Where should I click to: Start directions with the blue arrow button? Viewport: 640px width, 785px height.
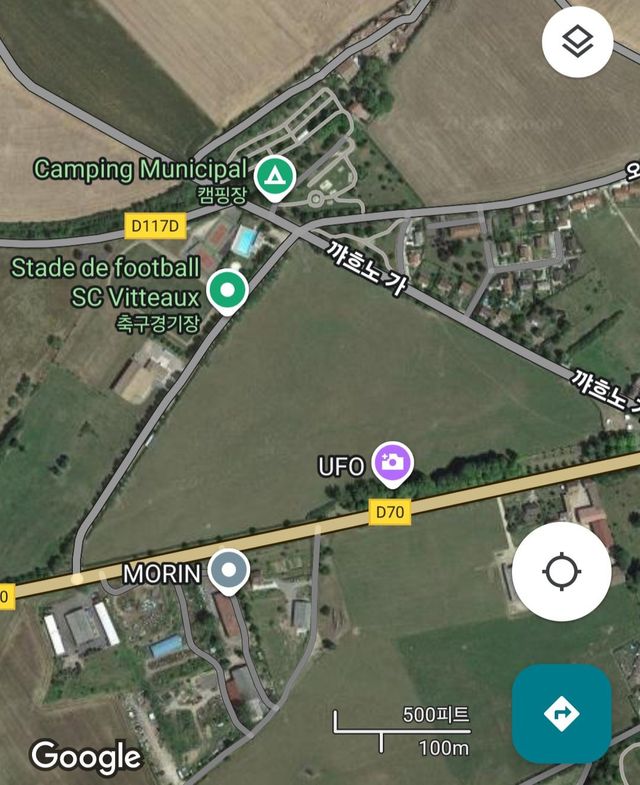561,713
